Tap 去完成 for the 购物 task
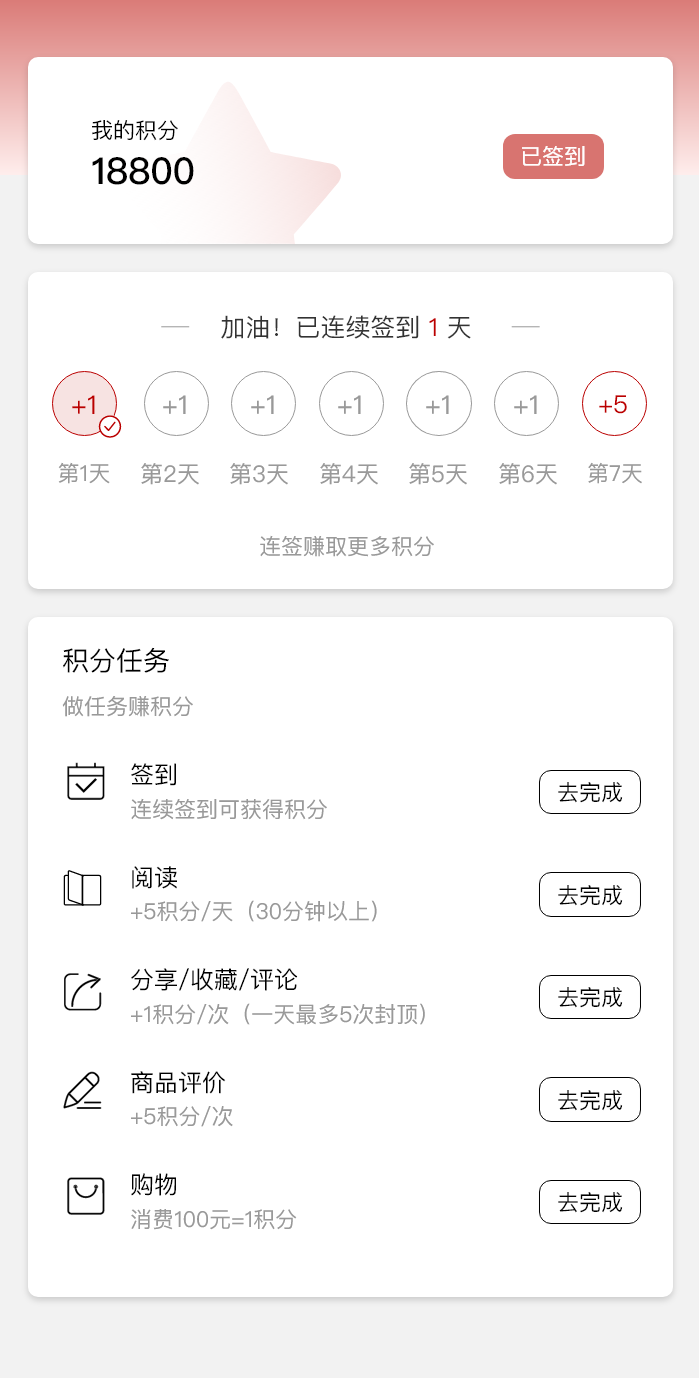 pos(590,1202)
